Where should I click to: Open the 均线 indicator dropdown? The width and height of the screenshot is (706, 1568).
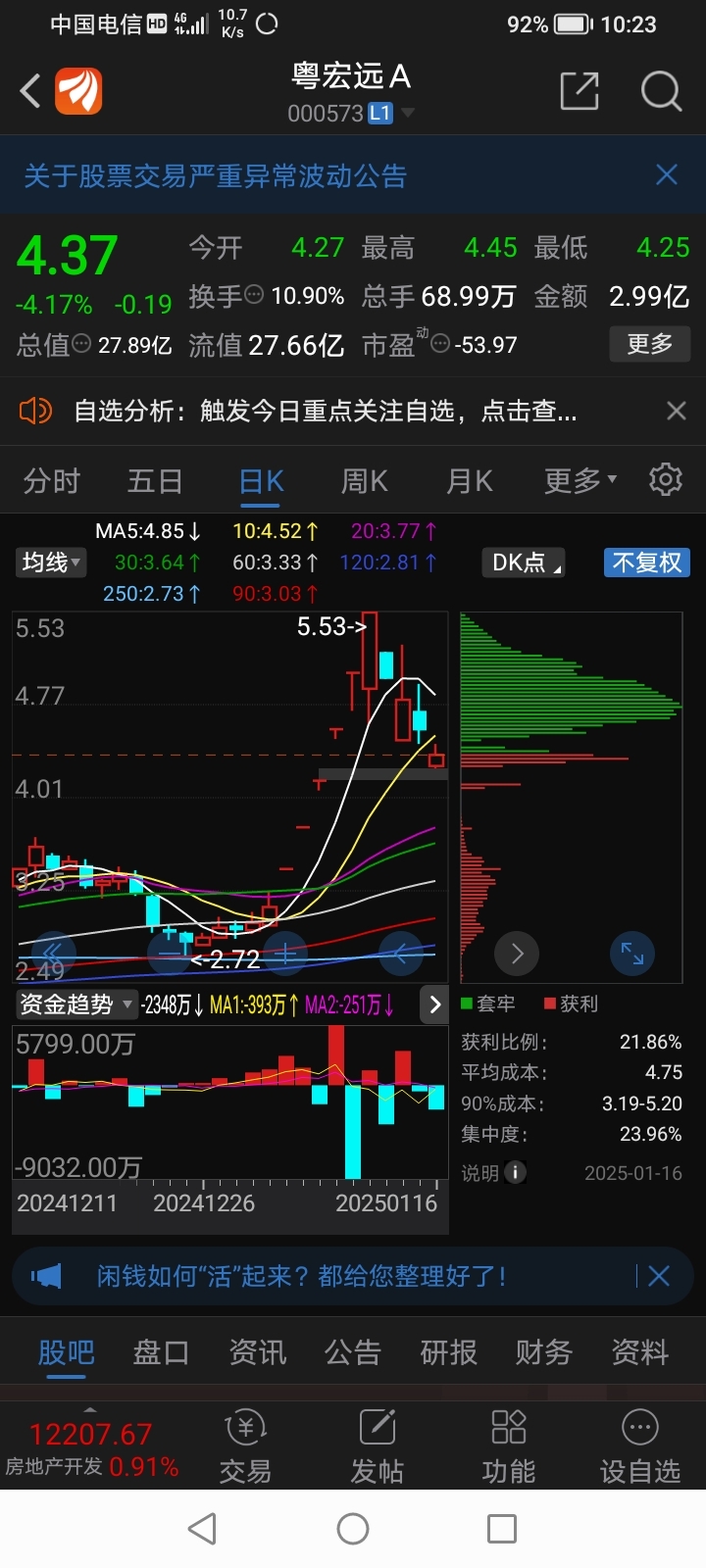click(52, 563)
